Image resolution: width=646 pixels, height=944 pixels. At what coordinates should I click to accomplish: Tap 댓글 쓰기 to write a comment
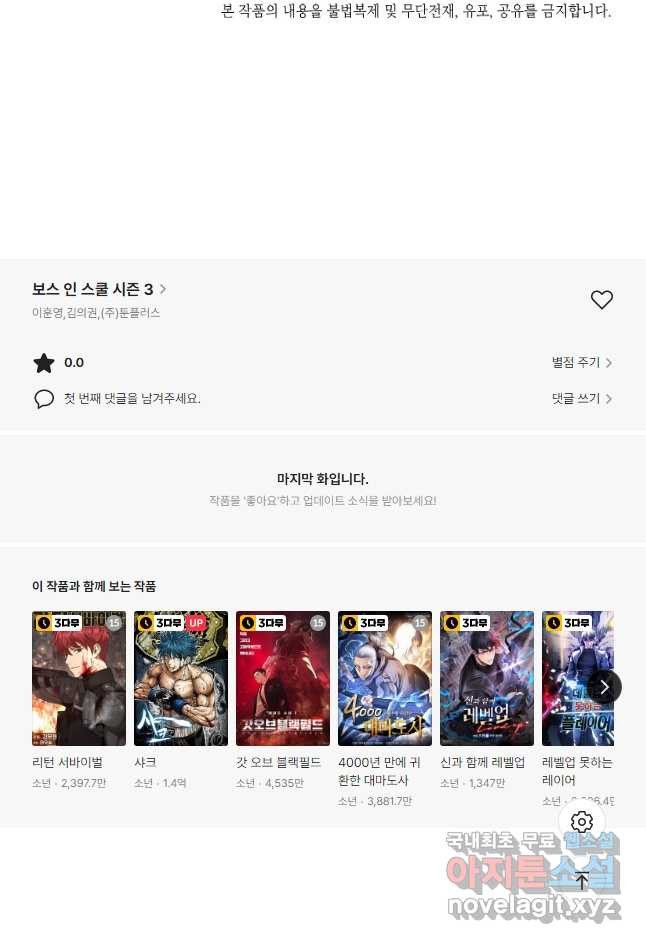pyautogui.click(x=581, y=398)
